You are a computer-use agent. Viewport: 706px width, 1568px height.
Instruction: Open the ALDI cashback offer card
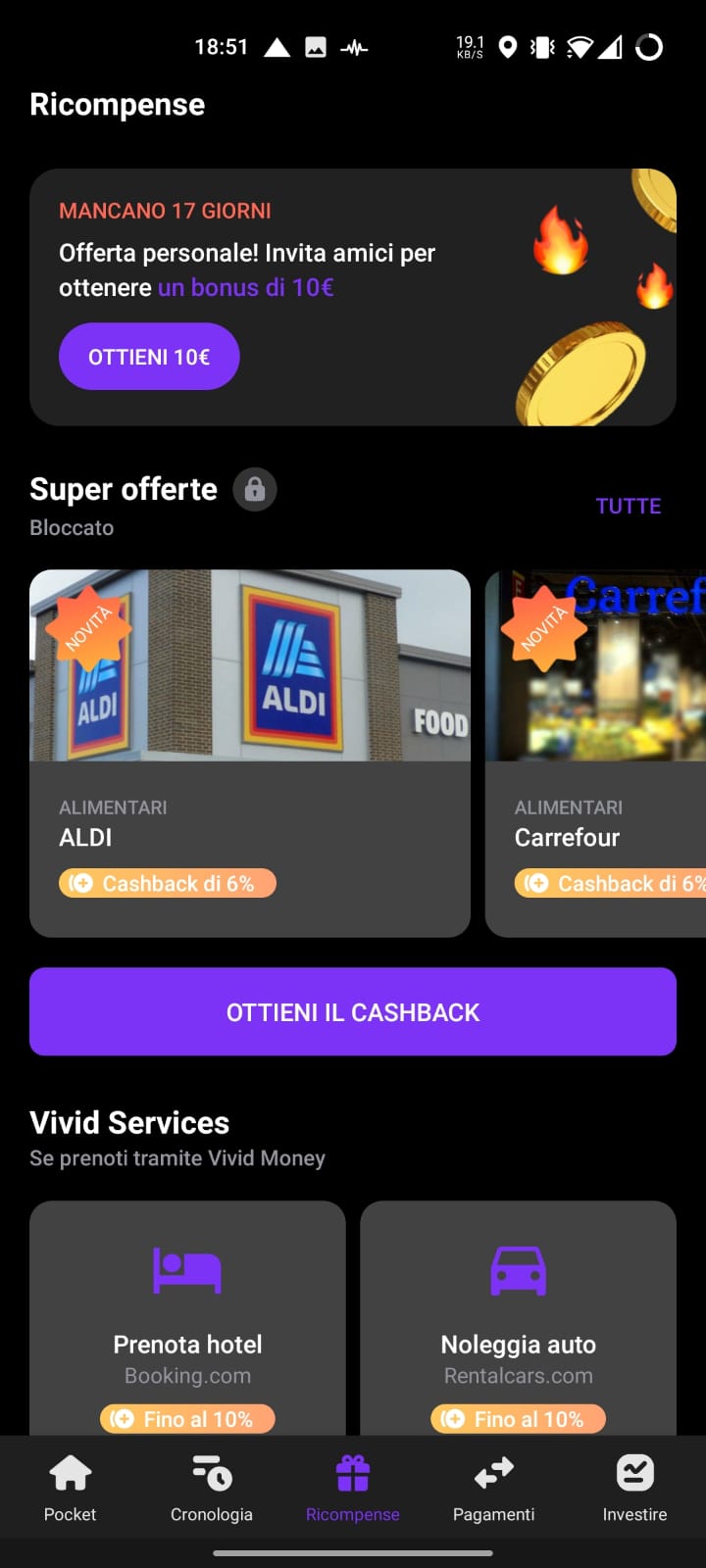250,753
